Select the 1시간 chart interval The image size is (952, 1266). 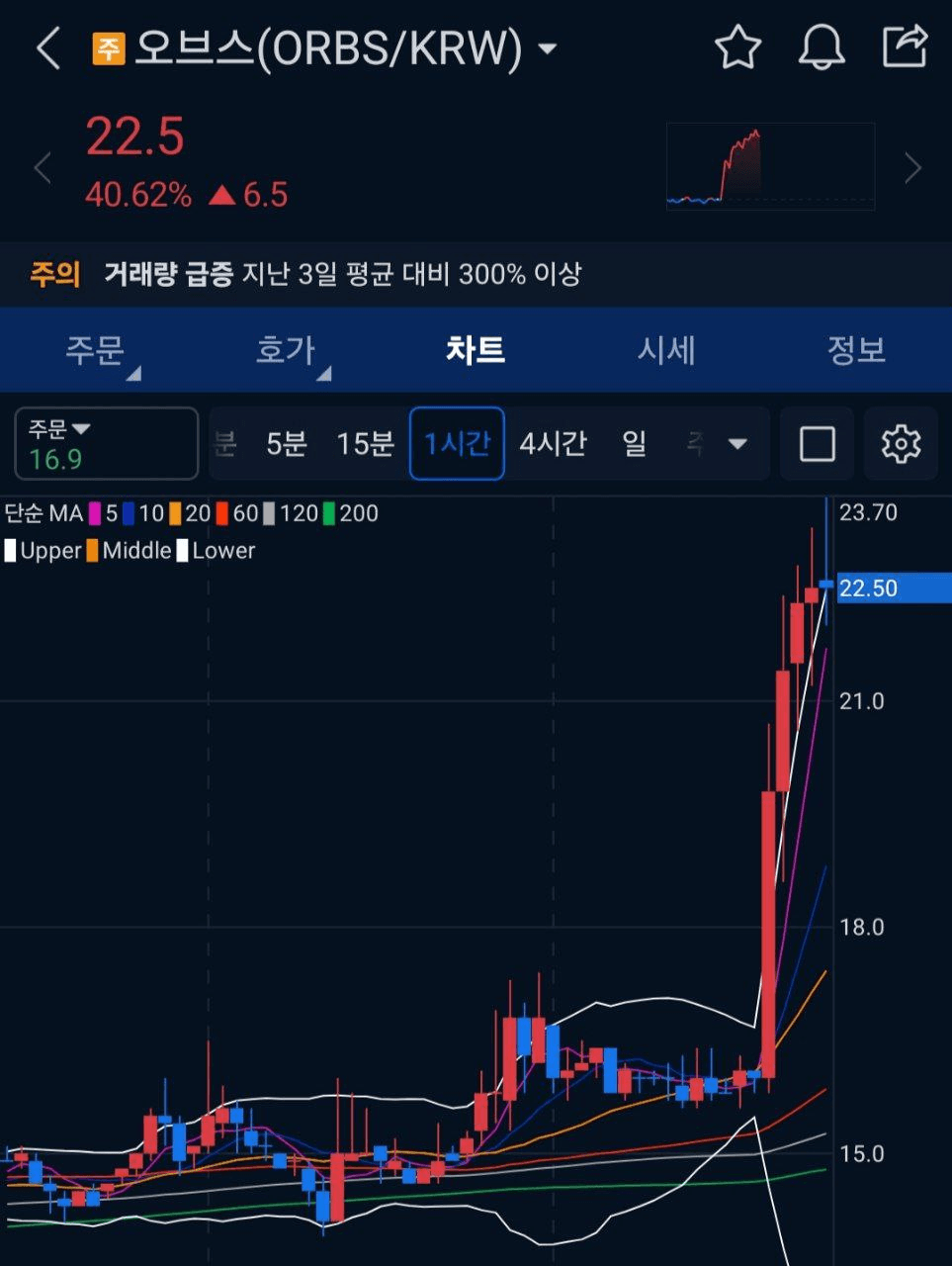tap(457, 444)
